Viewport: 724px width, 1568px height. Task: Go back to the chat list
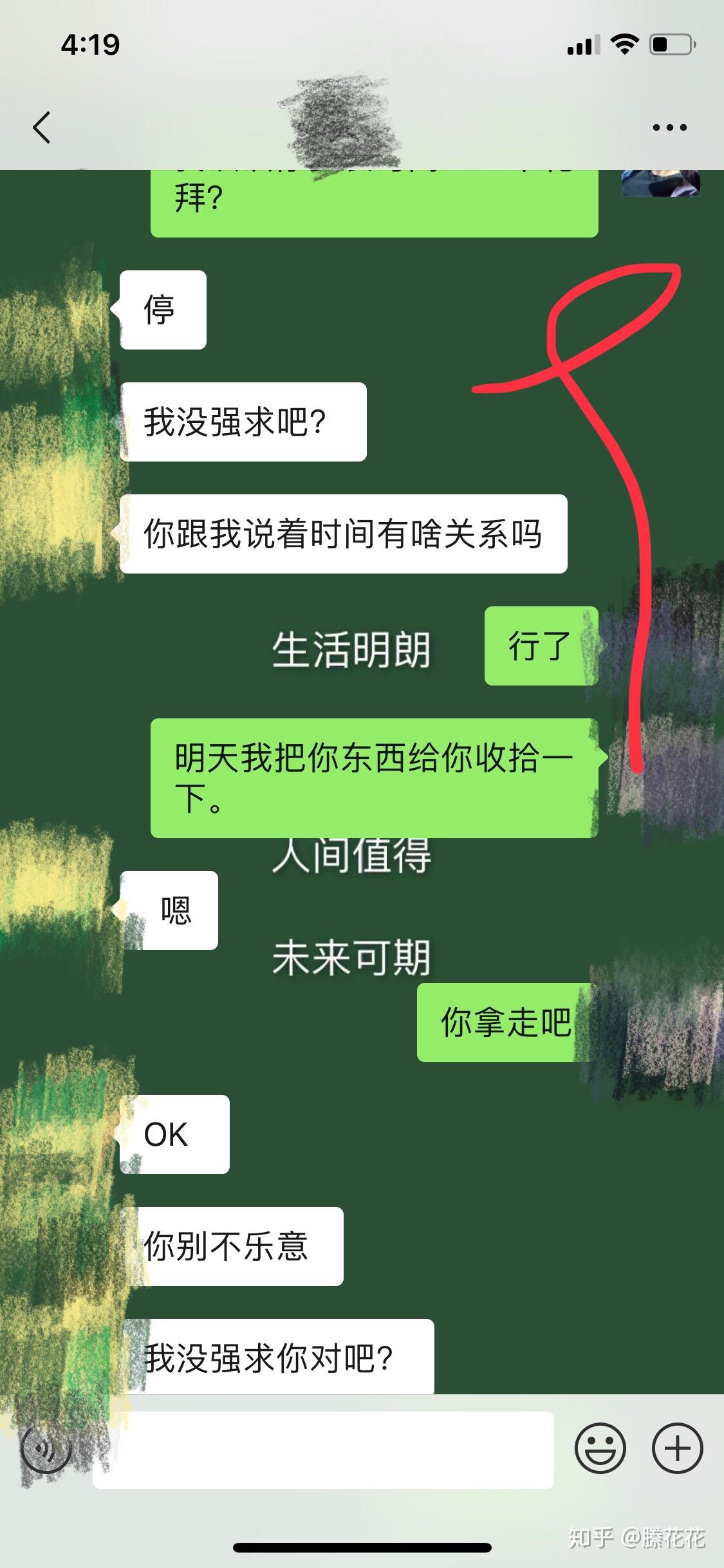[x=42, y=127]
